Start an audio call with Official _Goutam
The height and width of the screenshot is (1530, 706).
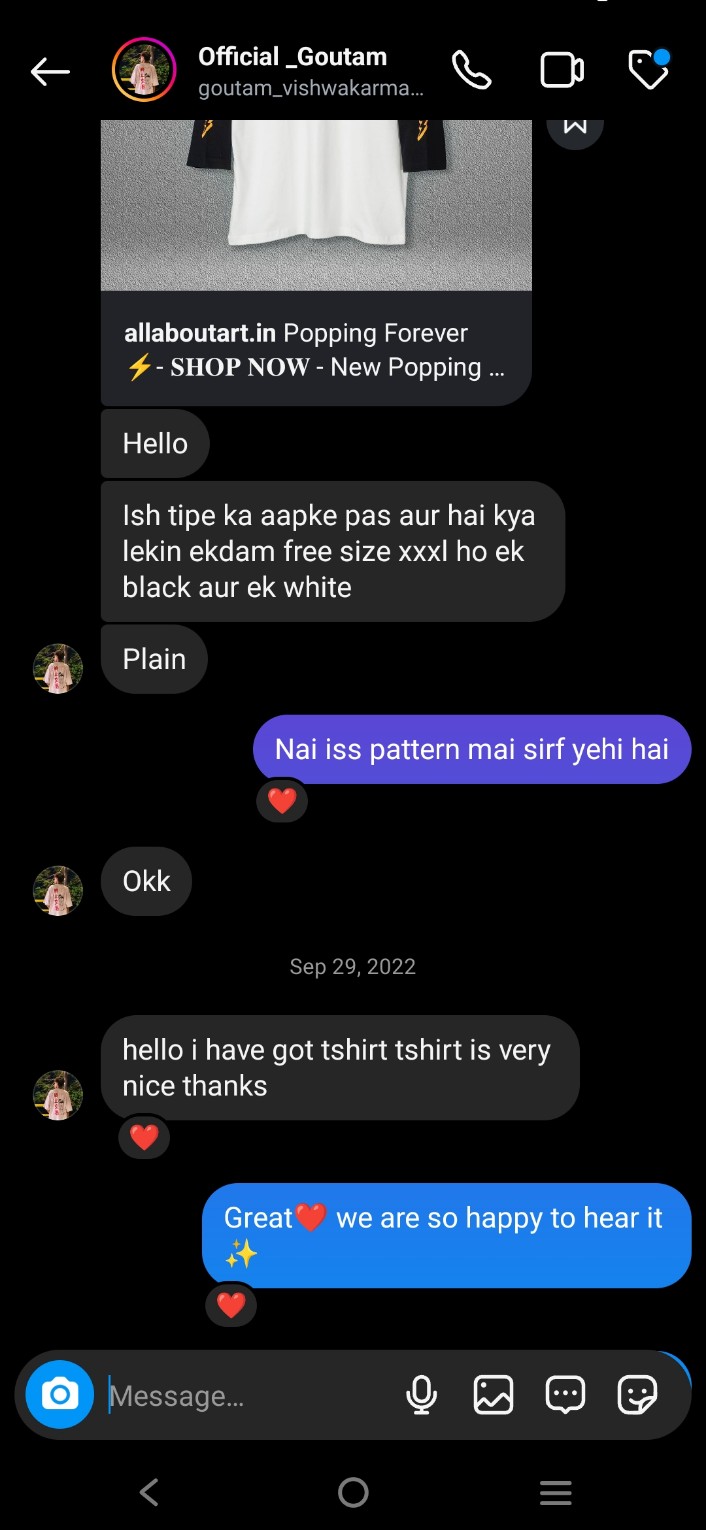tap(471, 70)
